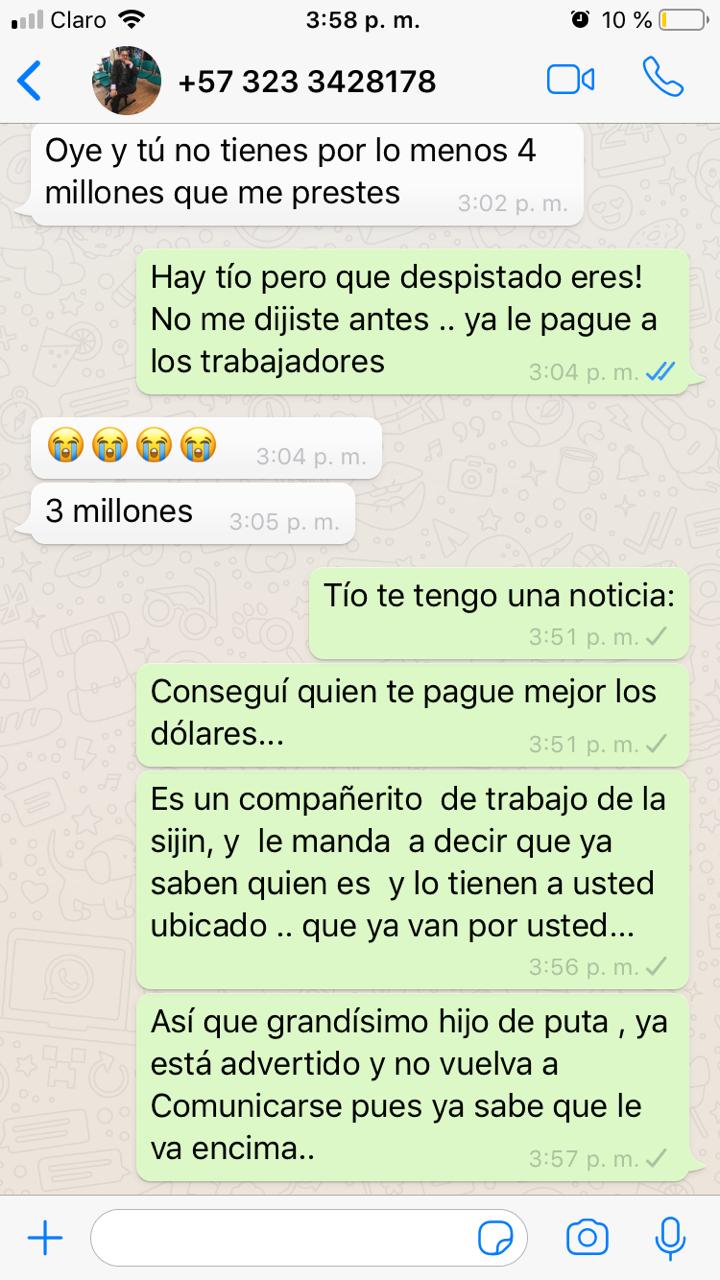Tap the contact's profile picture
Screen dimensions: 720x1280
click(126, 81)
